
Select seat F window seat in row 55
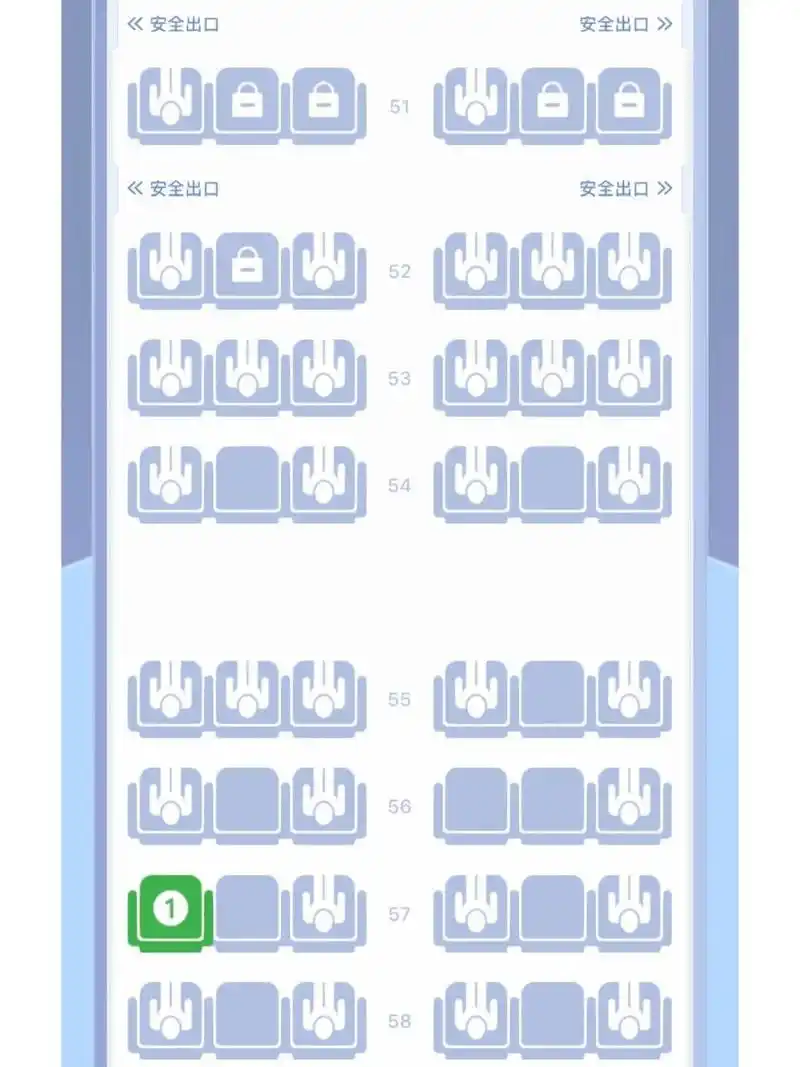[x=630, y=698]
